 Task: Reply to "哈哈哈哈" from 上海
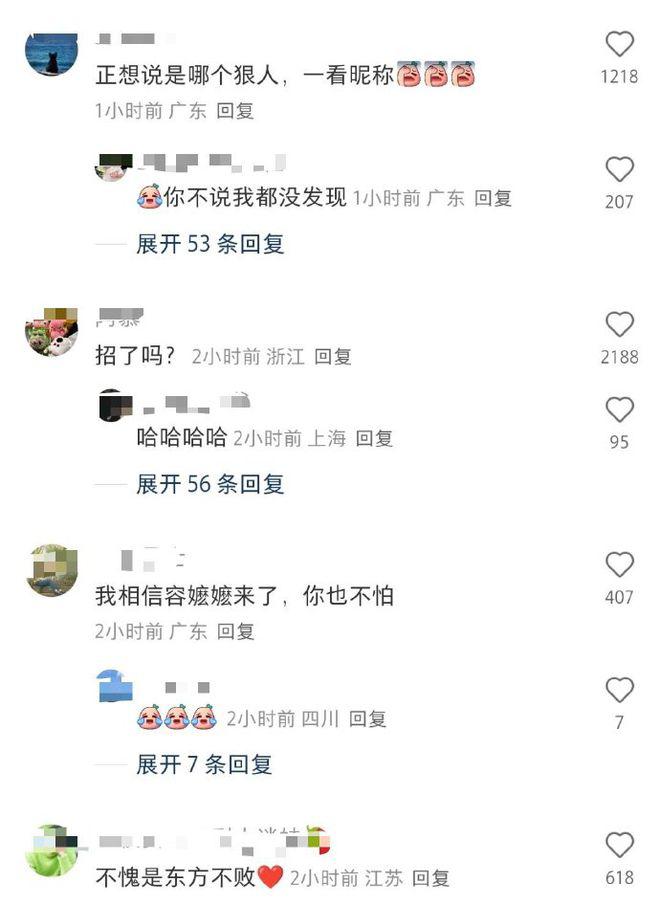[x=375, y=438]
